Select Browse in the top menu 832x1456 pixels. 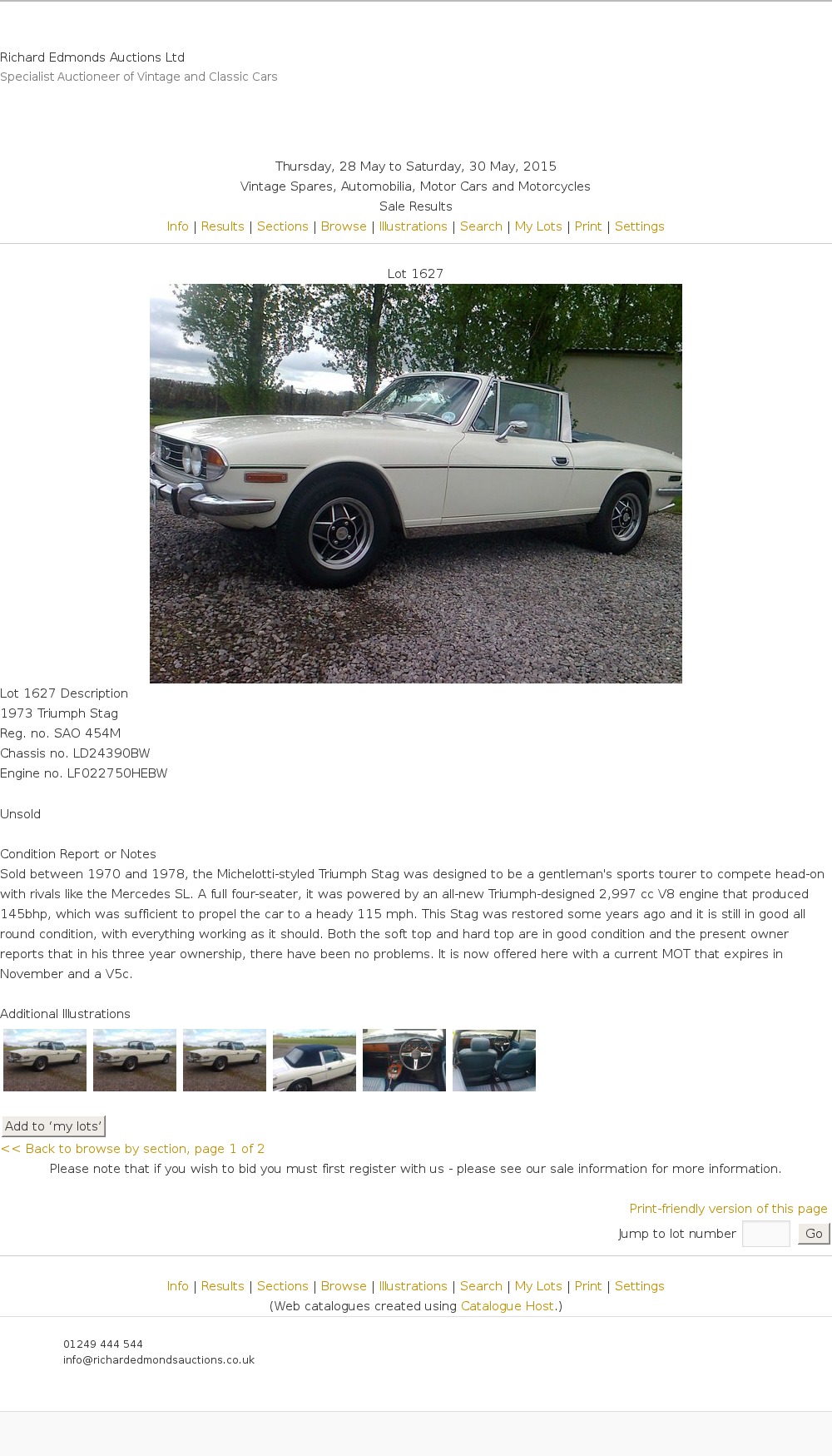[x=344, y=226]
